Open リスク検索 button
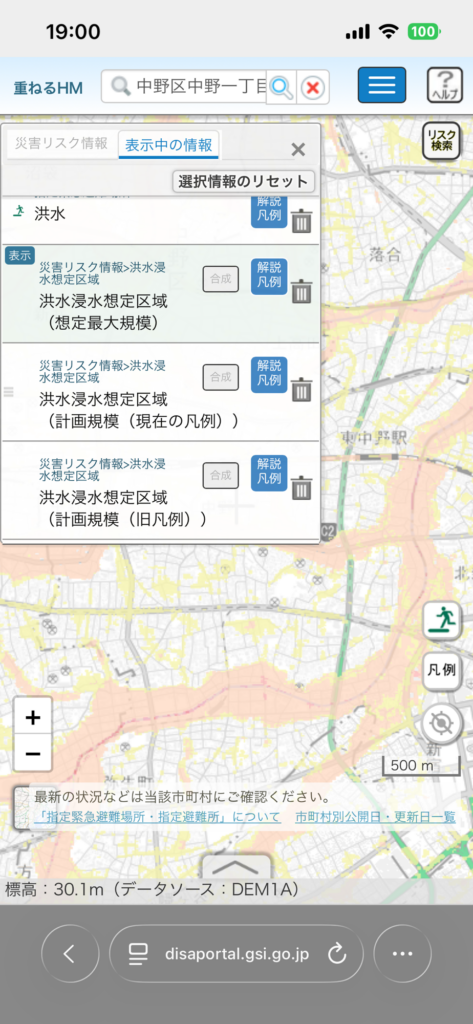The height and width of the screenshot is (1024, 473). pos(441,140)
